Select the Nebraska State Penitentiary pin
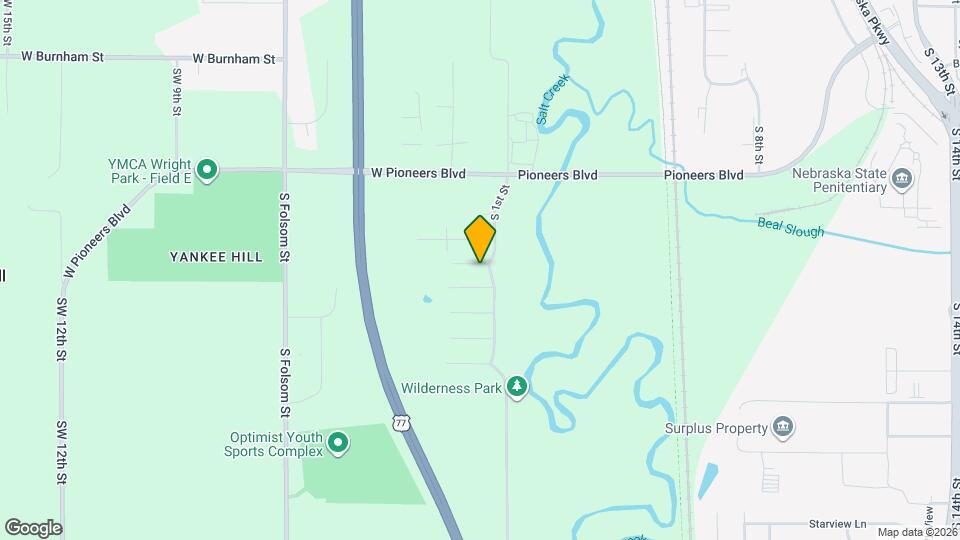Image resolution: width=960 pixels, height=540 pixels. click(x=902, y=180)
